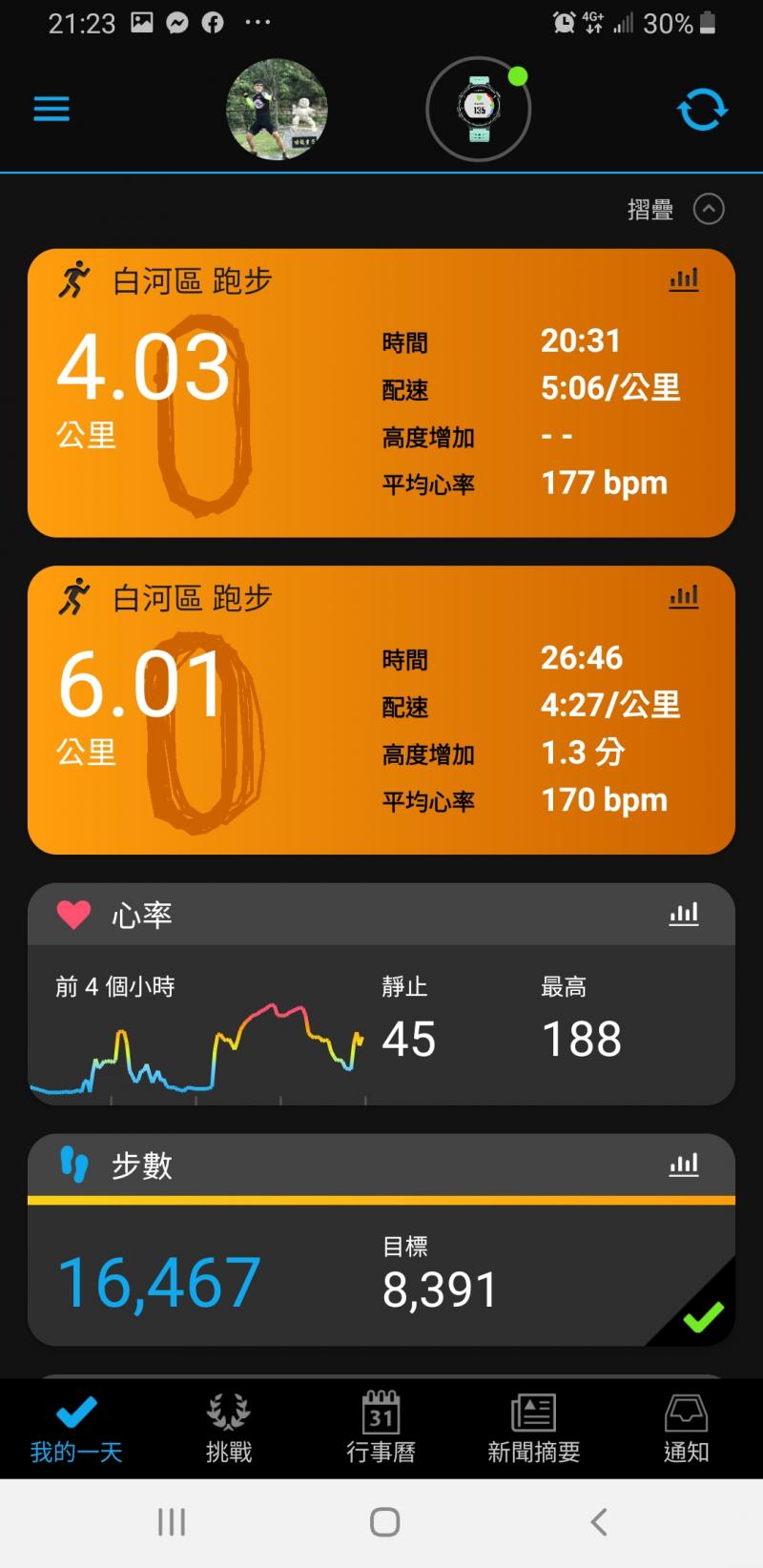Switch to the 我的一天 tab
This screenshot has width=763, height=1568.
click(76, 1429)
